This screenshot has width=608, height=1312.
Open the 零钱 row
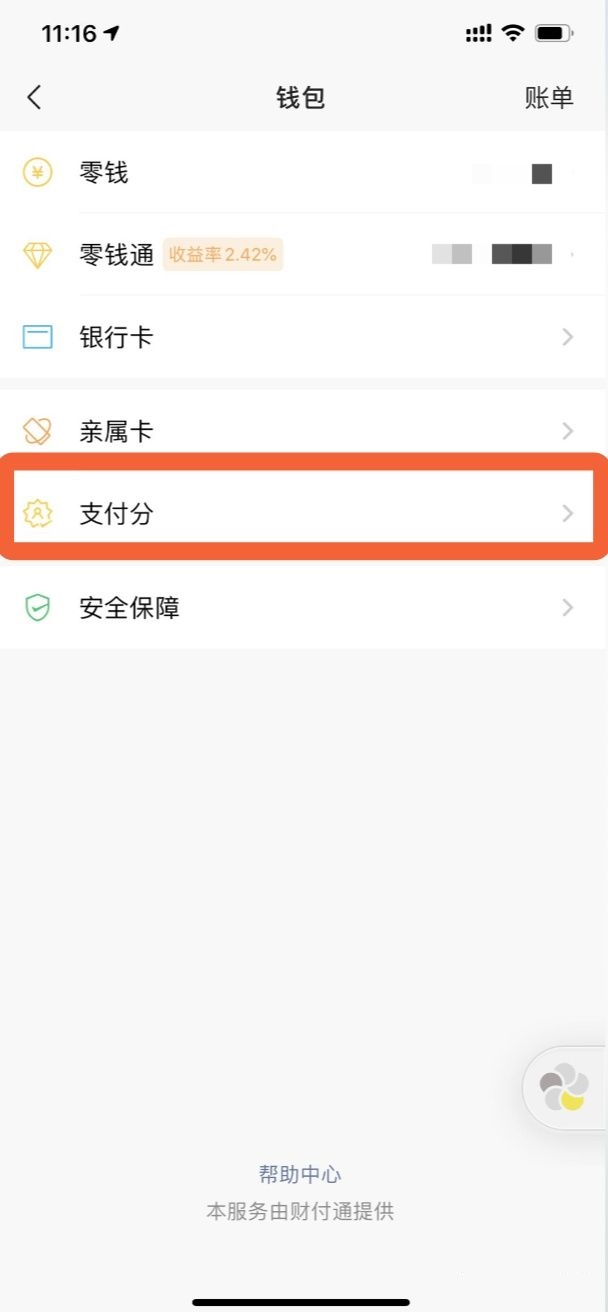pos(304,173)
